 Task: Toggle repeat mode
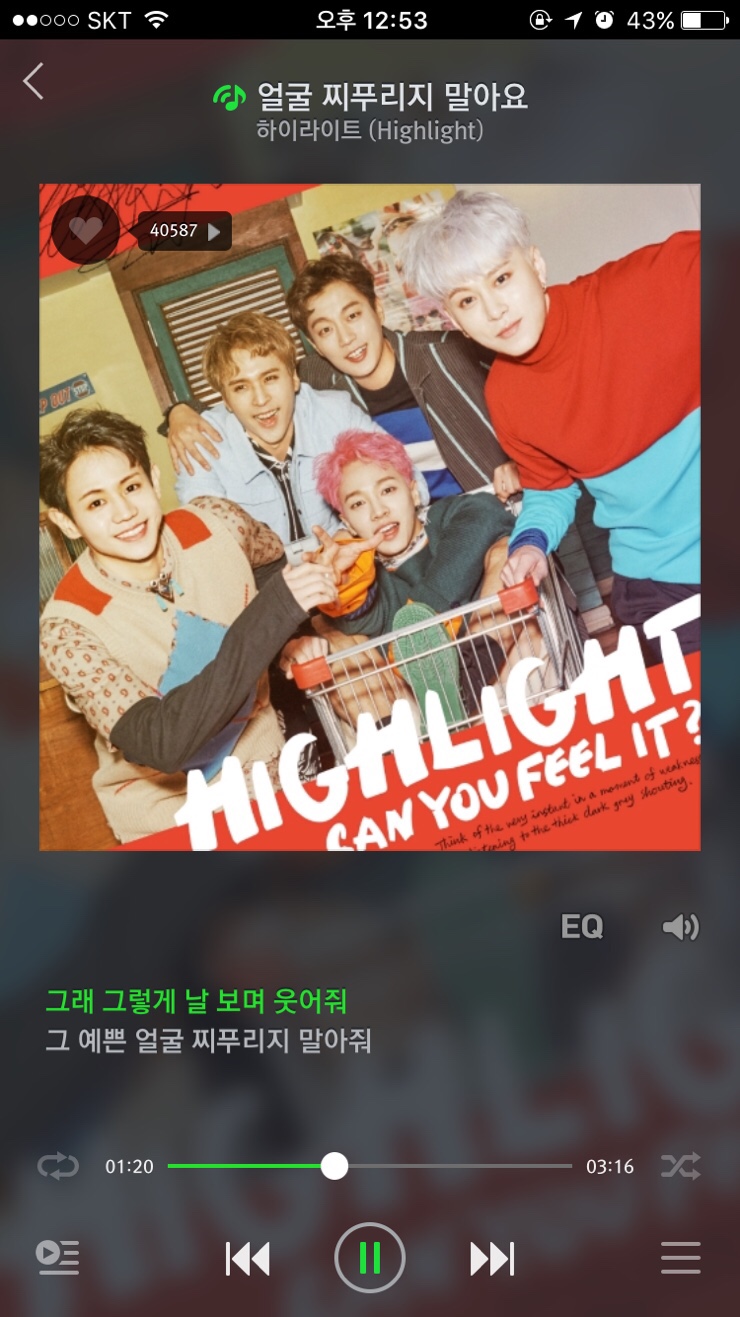(58, 1166)
